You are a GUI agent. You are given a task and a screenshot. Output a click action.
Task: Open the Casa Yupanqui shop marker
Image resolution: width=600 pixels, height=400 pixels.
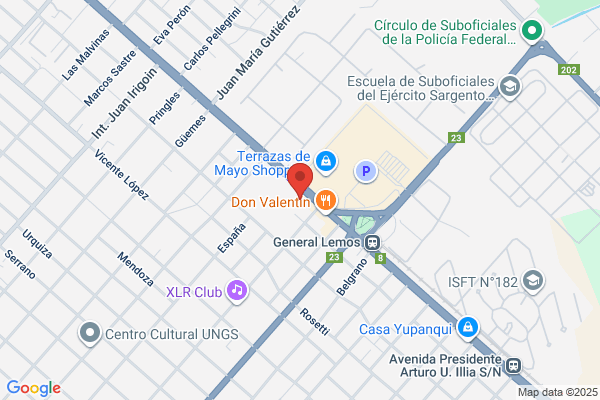[x=467, y=328]
